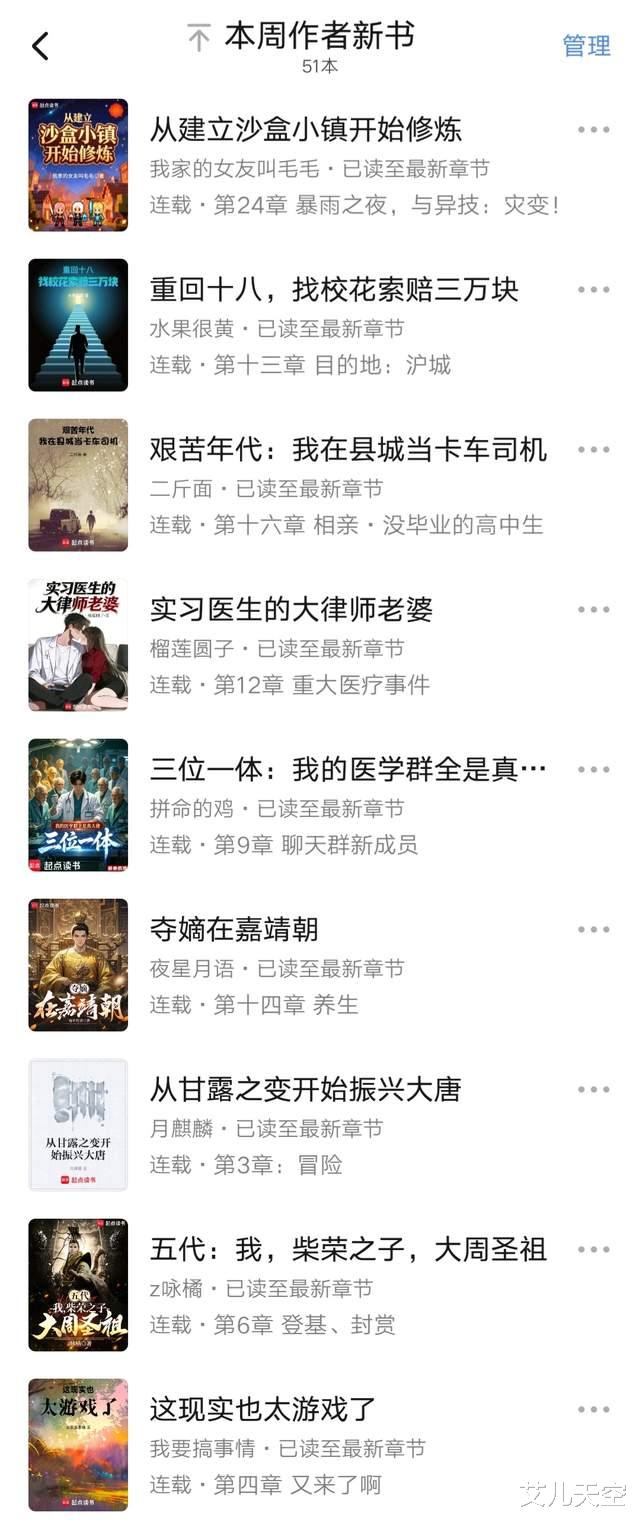Screen dimensions: 640x1525
Task: Open the book 重回十八，找校花索赔三万块
Action: click(x=334, y=290)
